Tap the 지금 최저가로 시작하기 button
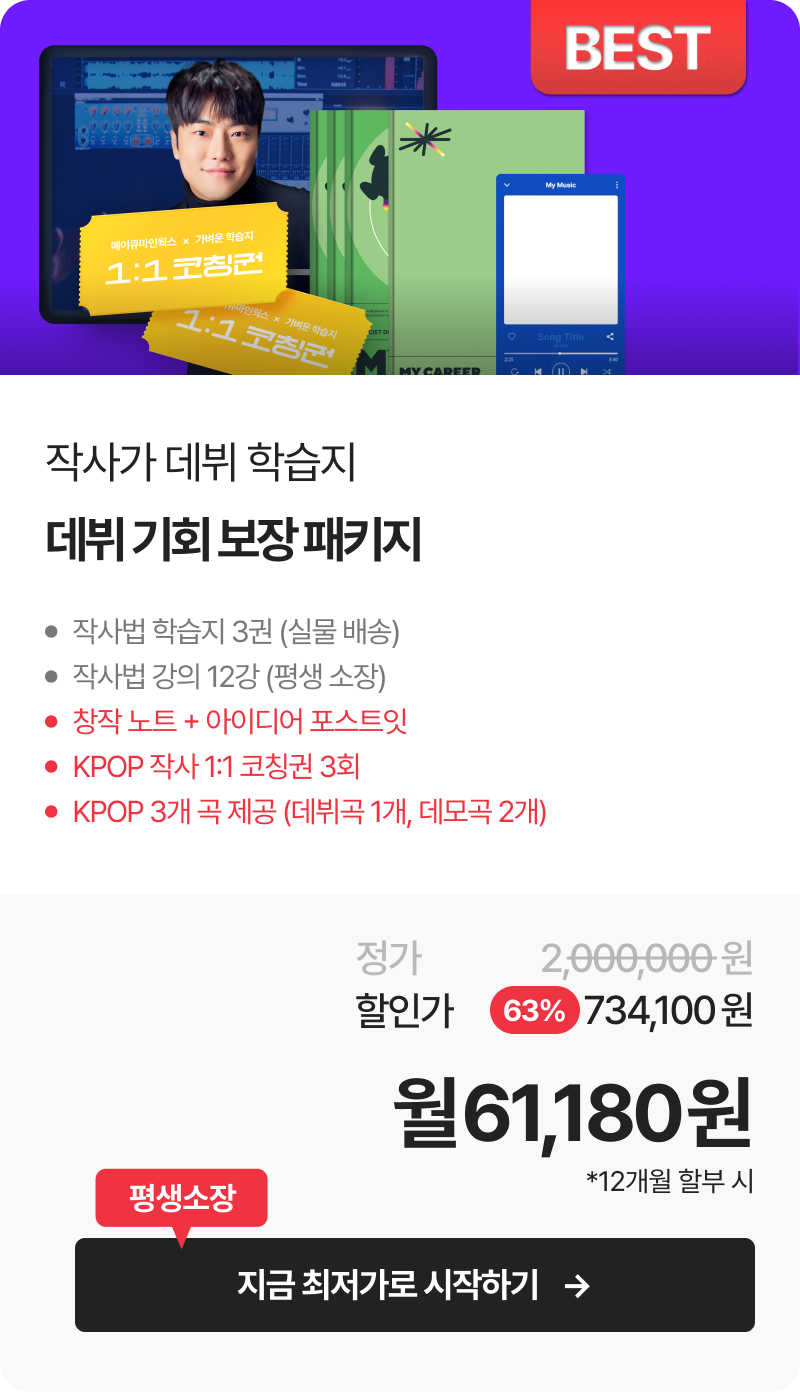 414,1285
